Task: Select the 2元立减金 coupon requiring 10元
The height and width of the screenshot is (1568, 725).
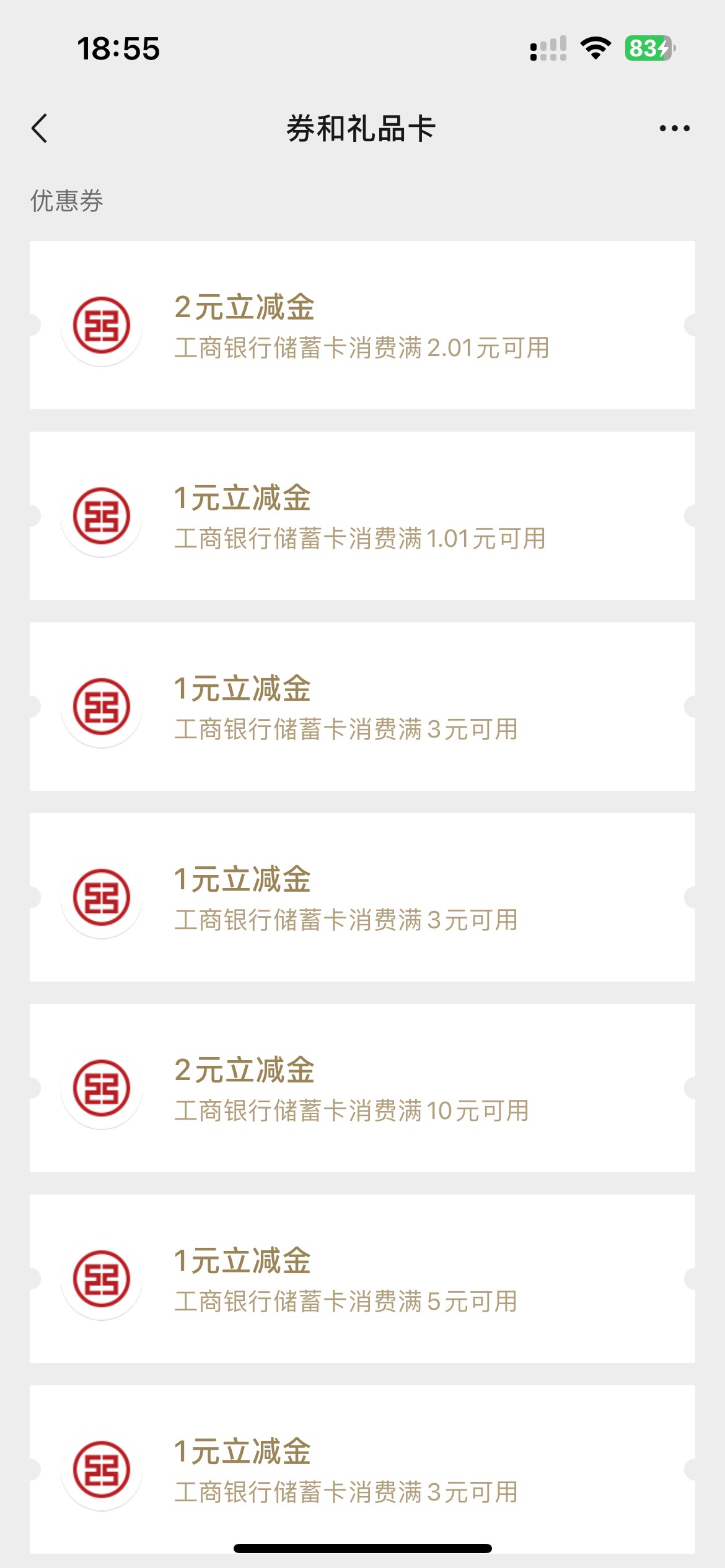Action: click(362, 1088)
